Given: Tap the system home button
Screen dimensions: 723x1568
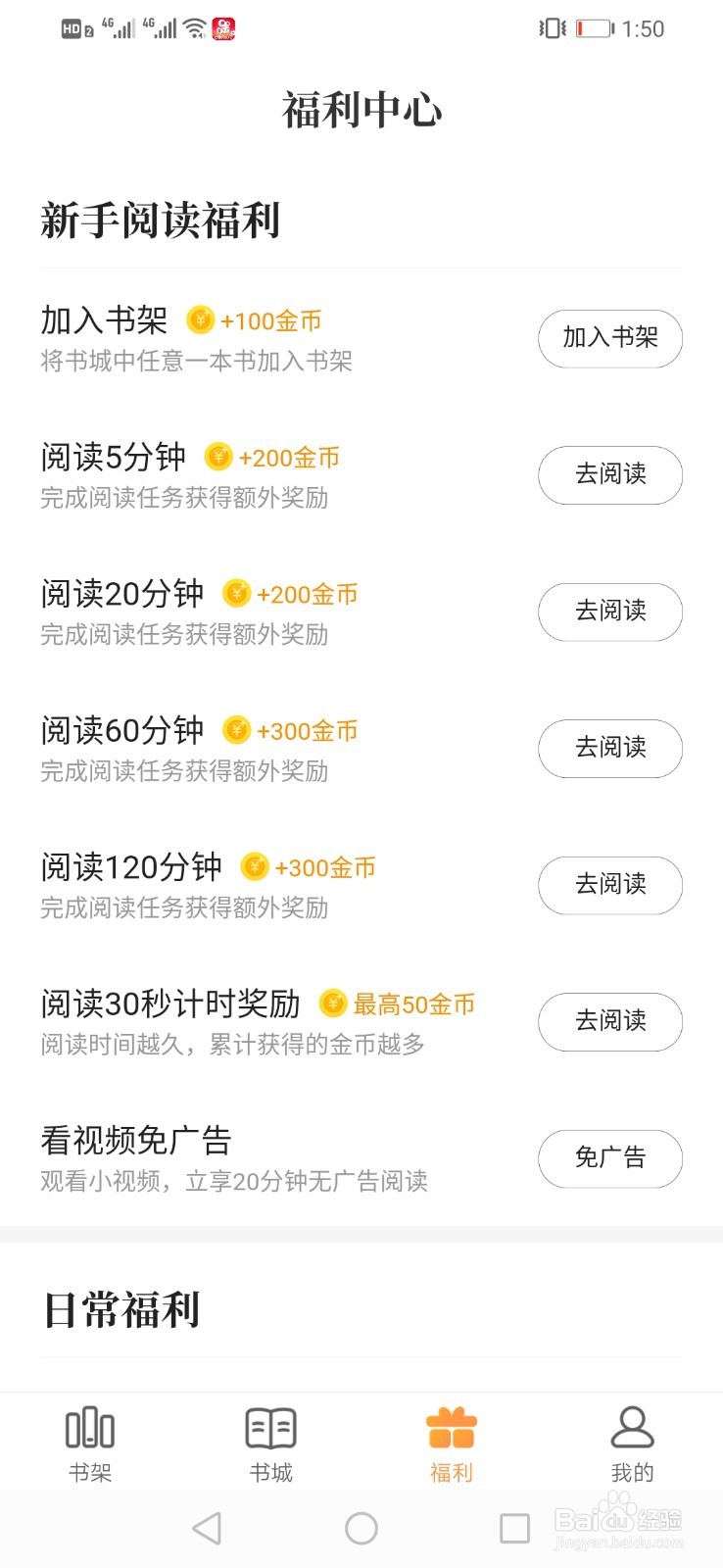Looking at the screenshot, I should click(361, 1528).
